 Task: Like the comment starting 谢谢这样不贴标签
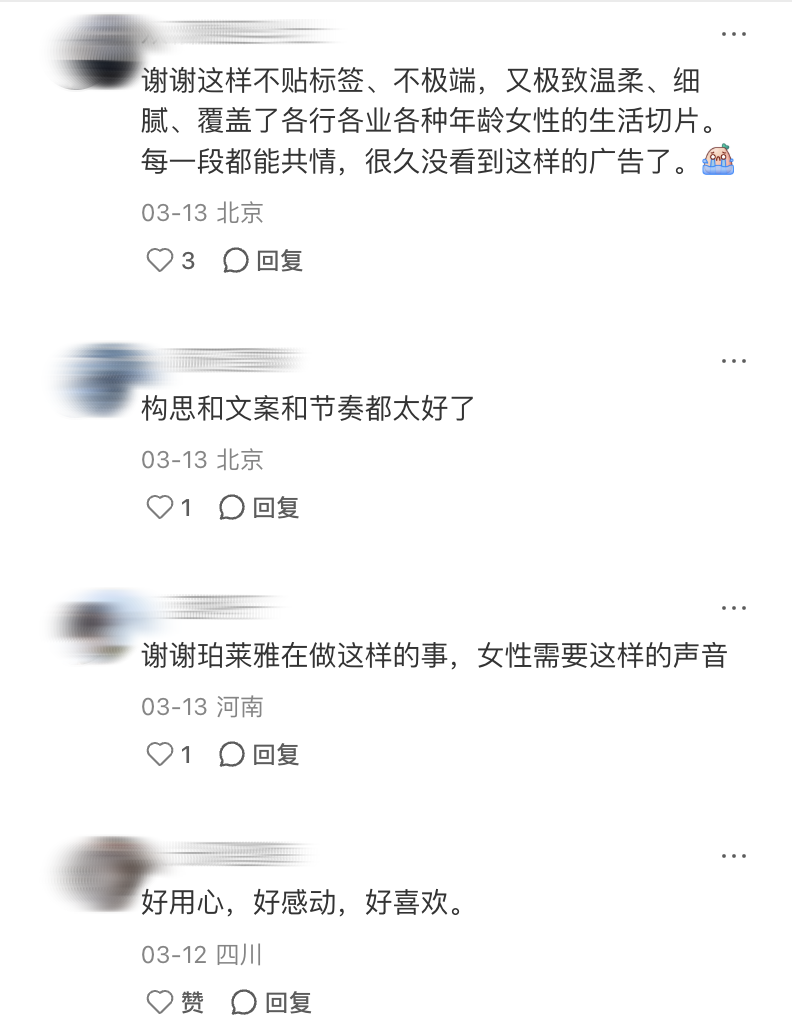[161, 261]
